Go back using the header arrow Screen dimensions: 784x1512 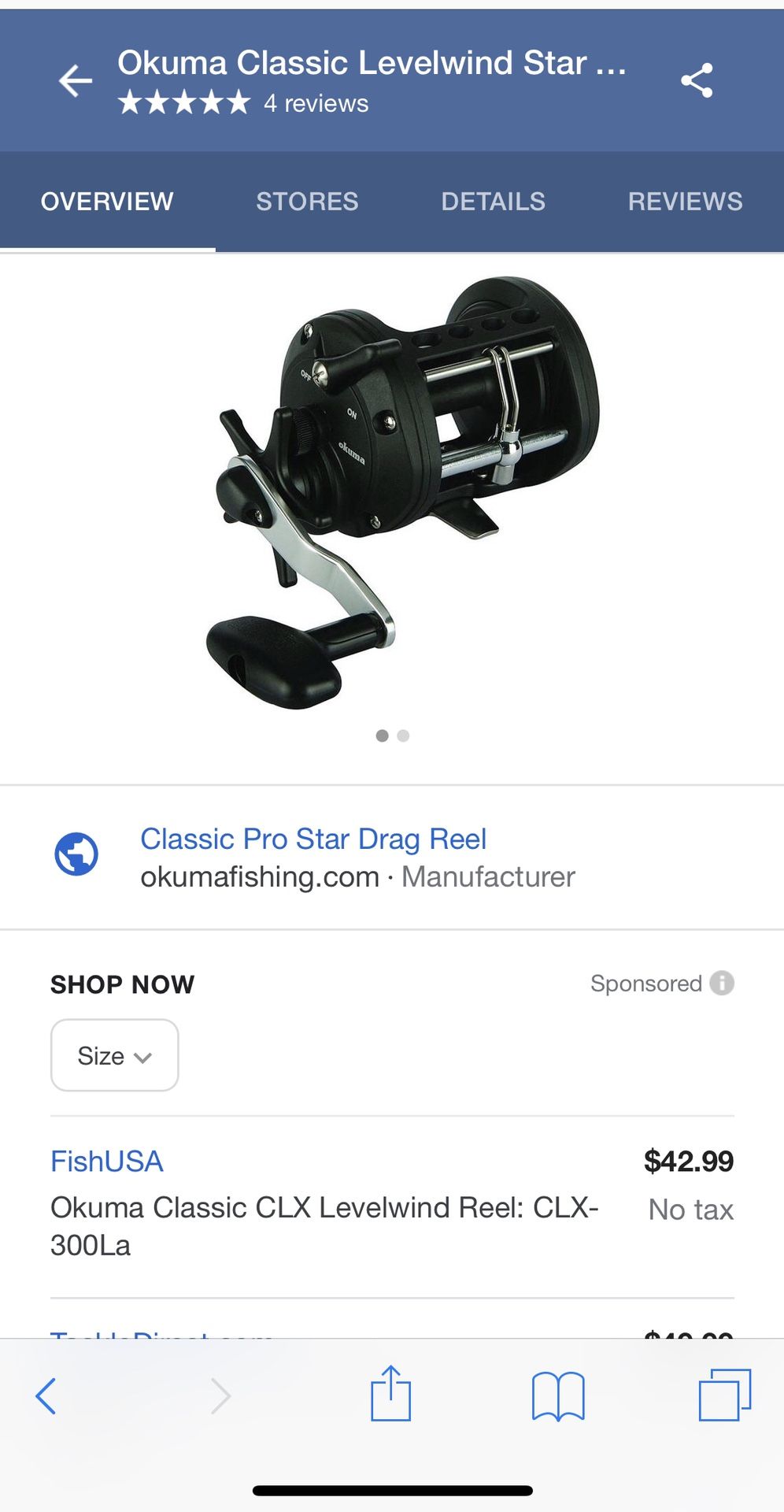76,81
